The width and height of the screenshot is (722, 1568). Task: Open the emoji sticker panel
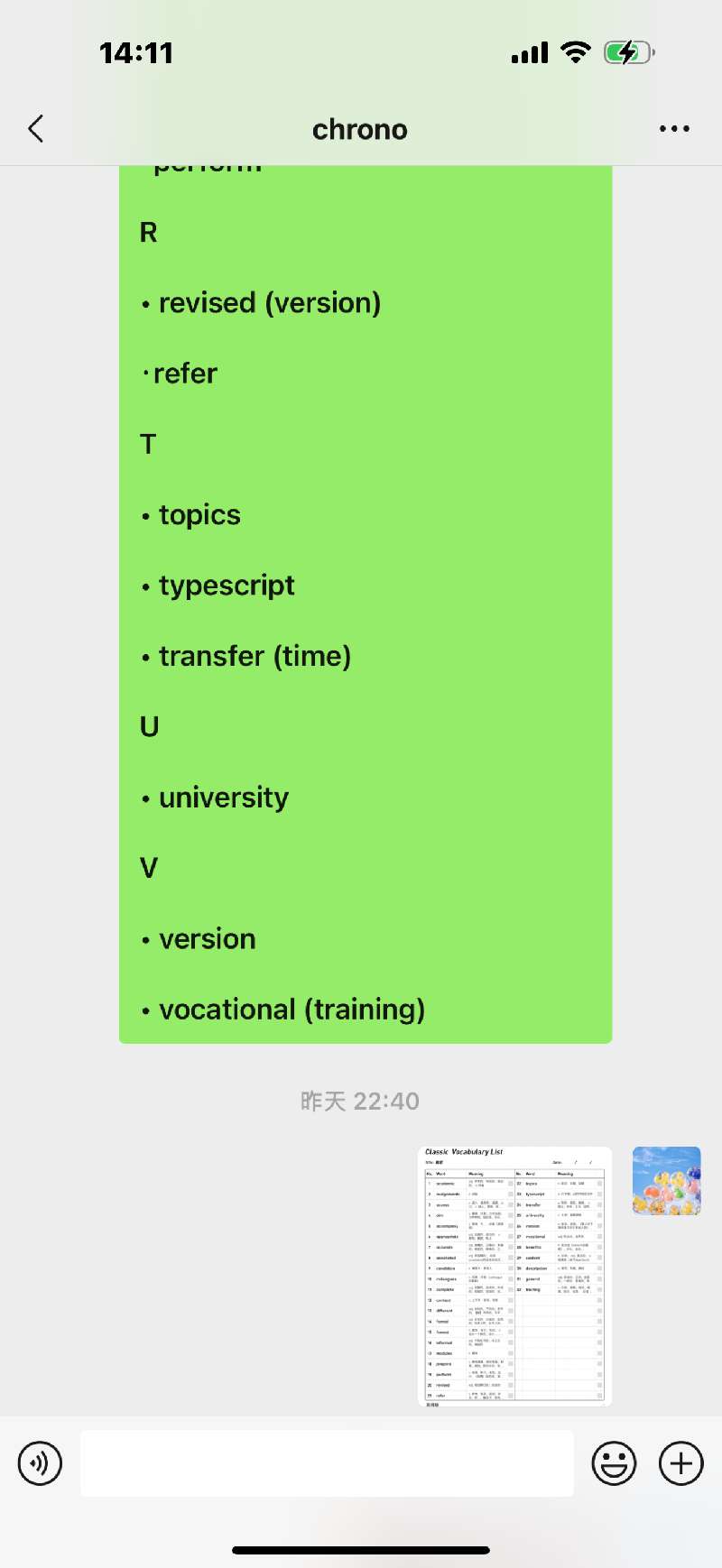614,1462
